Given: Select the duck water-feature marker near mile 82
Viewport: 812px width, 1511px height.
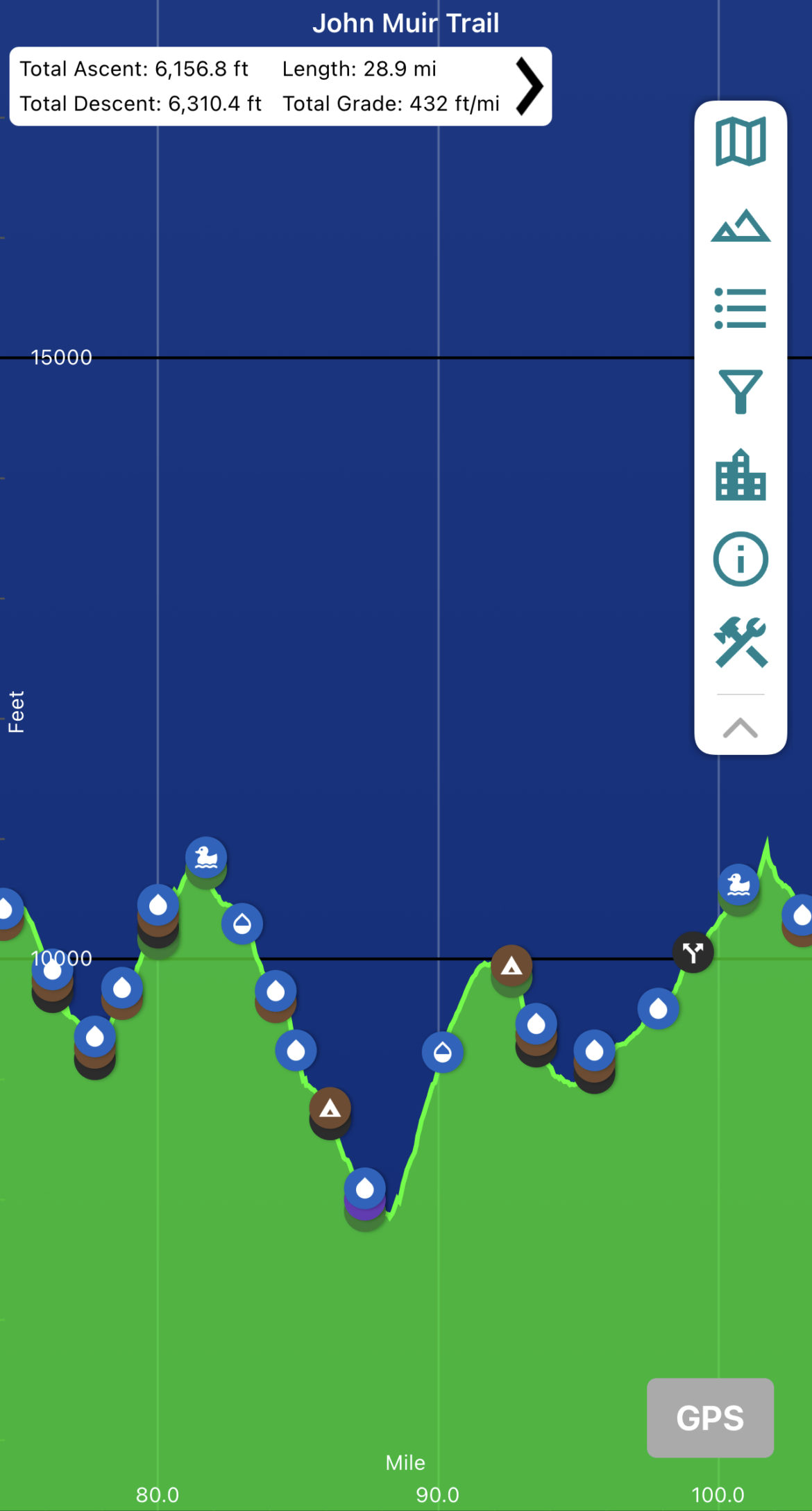Looking at the screenshot, I should [206, 858].
